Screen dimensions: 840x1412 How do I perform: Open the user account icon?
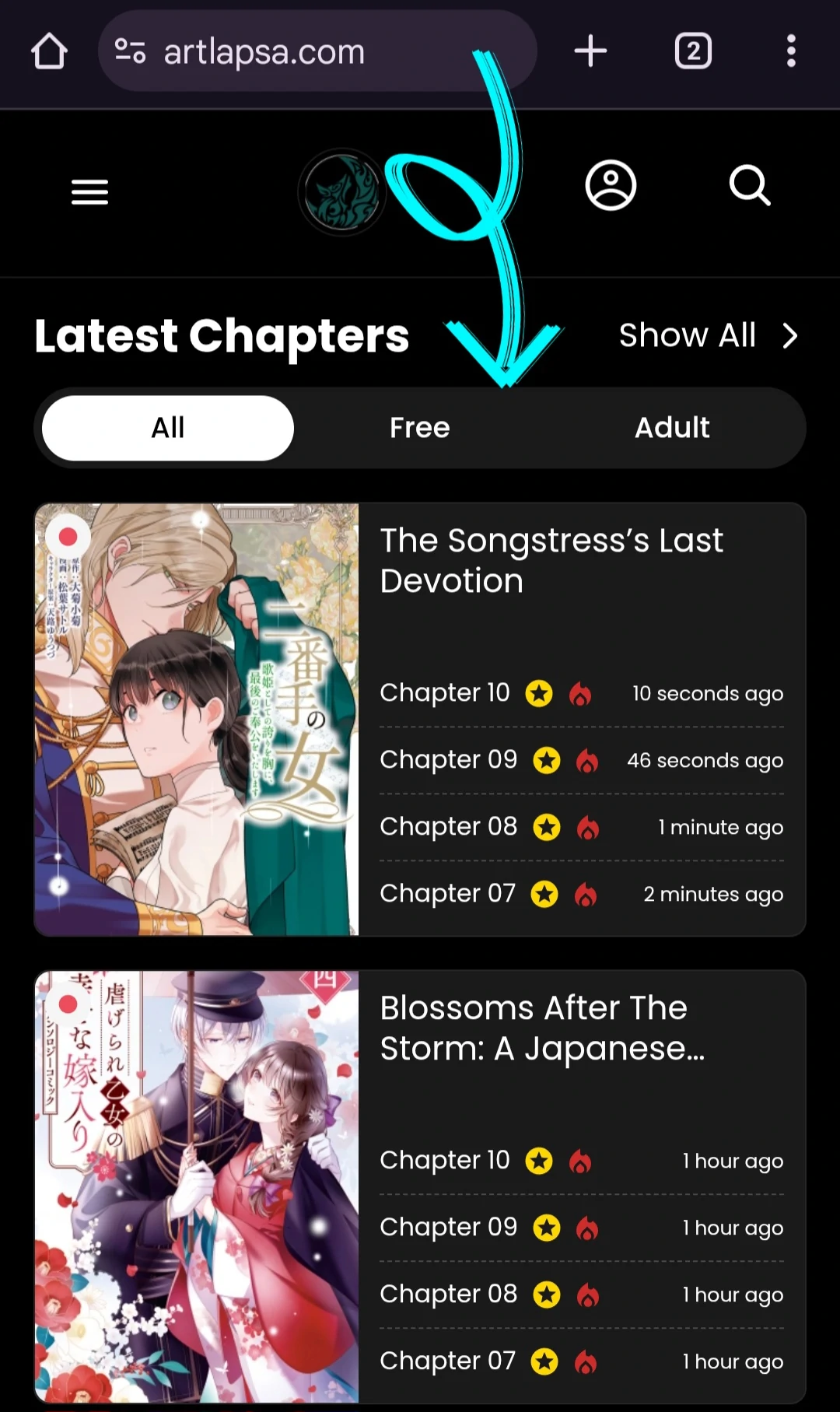coord(611,186)
